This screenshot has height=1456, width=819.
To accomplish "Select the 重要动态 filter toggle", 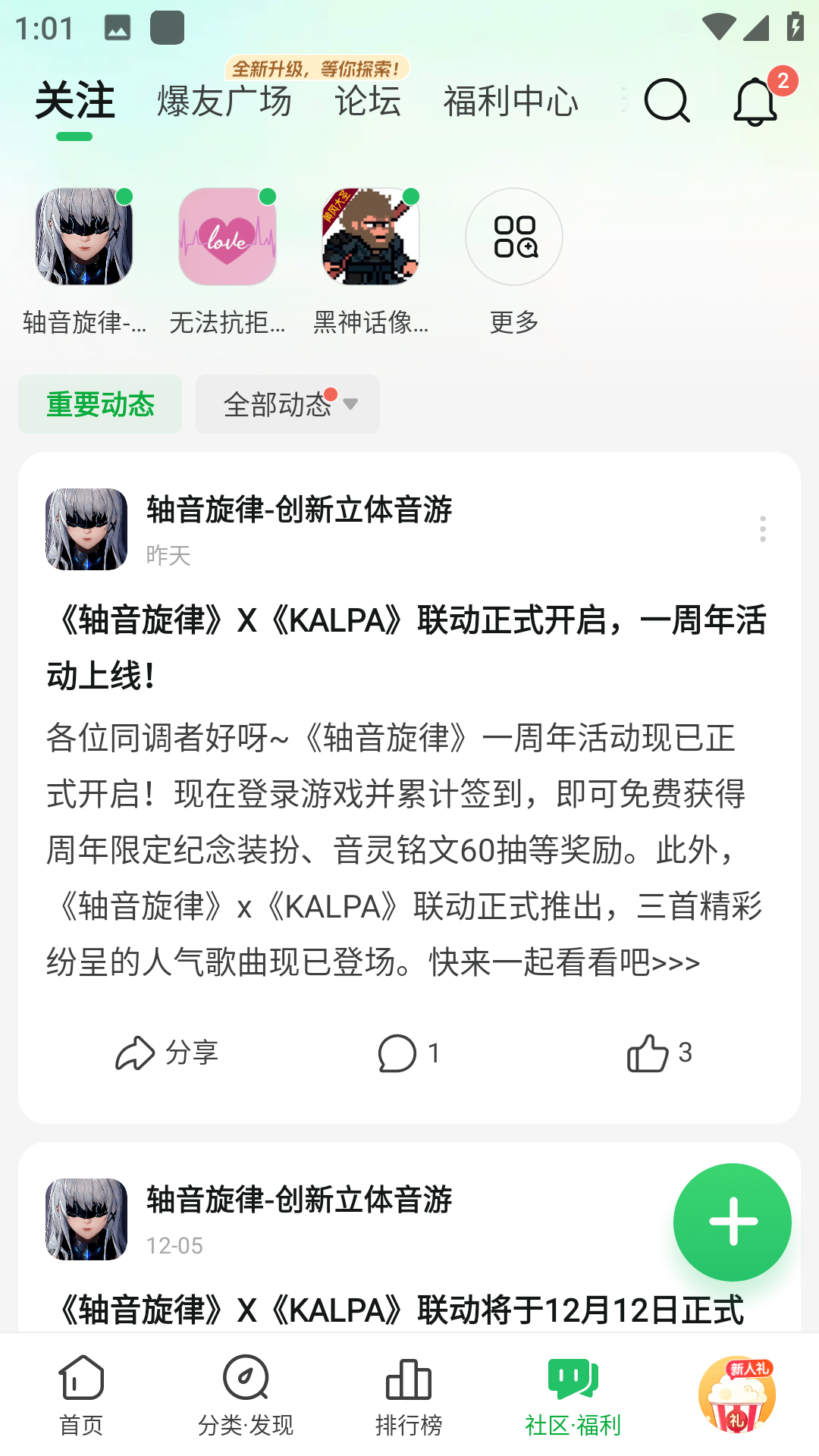I will tap(99, 404).
